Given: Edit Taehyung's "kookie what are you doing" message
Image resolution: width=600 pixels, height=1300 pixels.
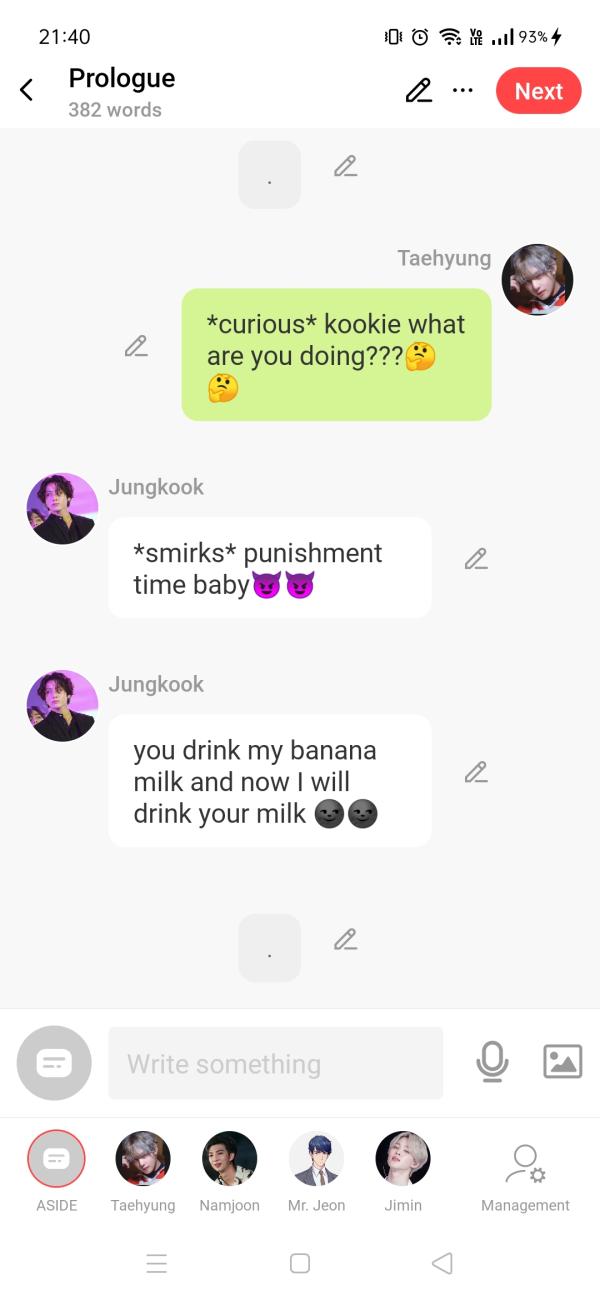Looking at the screenshot, I should (x=136, y=347).
